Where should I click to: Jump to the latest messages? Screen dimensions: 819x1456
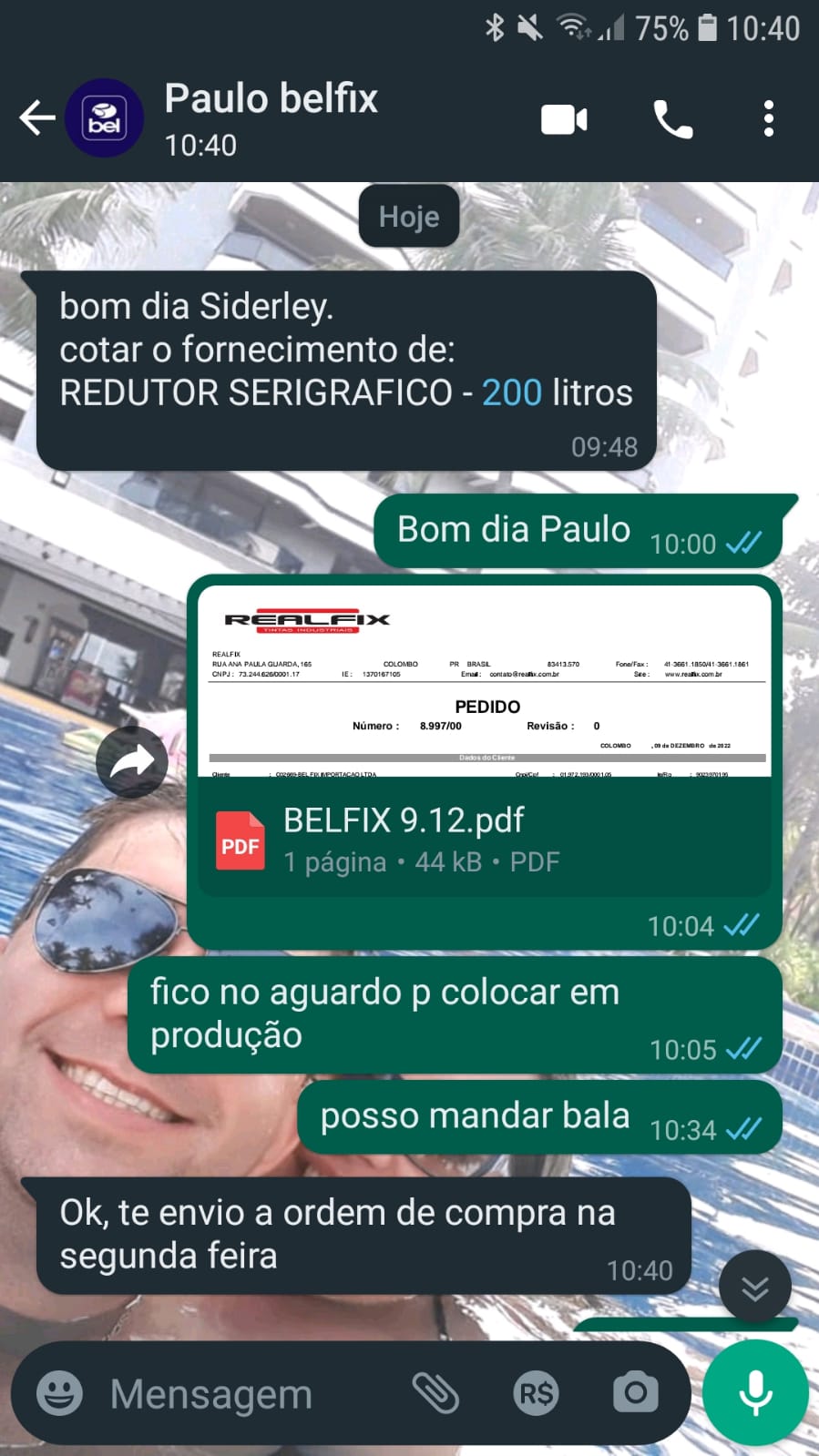coord(754,1287)
